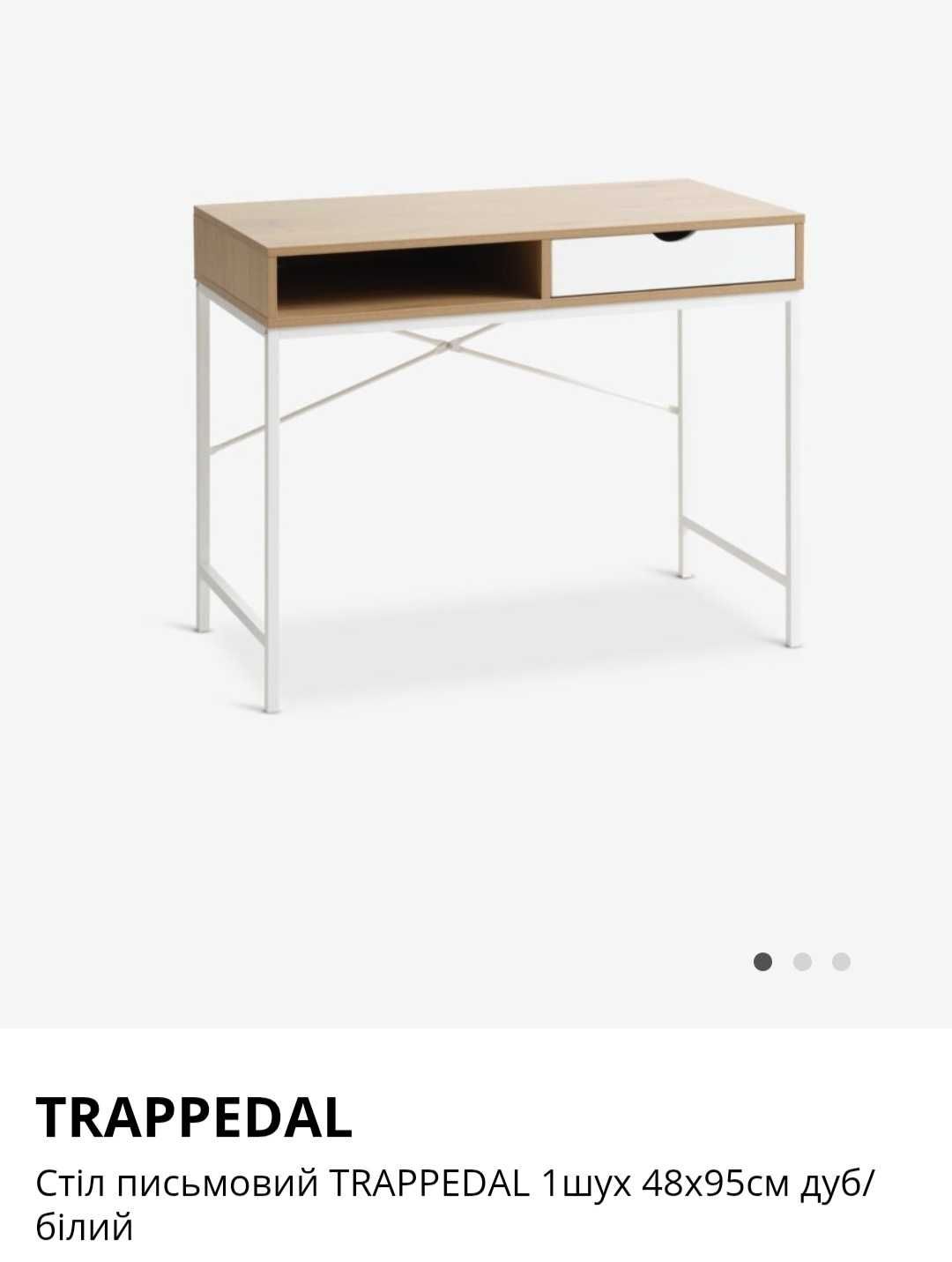Select the third image indicator dot
Screen dimensions: 952x1262
tap(842, 962)
